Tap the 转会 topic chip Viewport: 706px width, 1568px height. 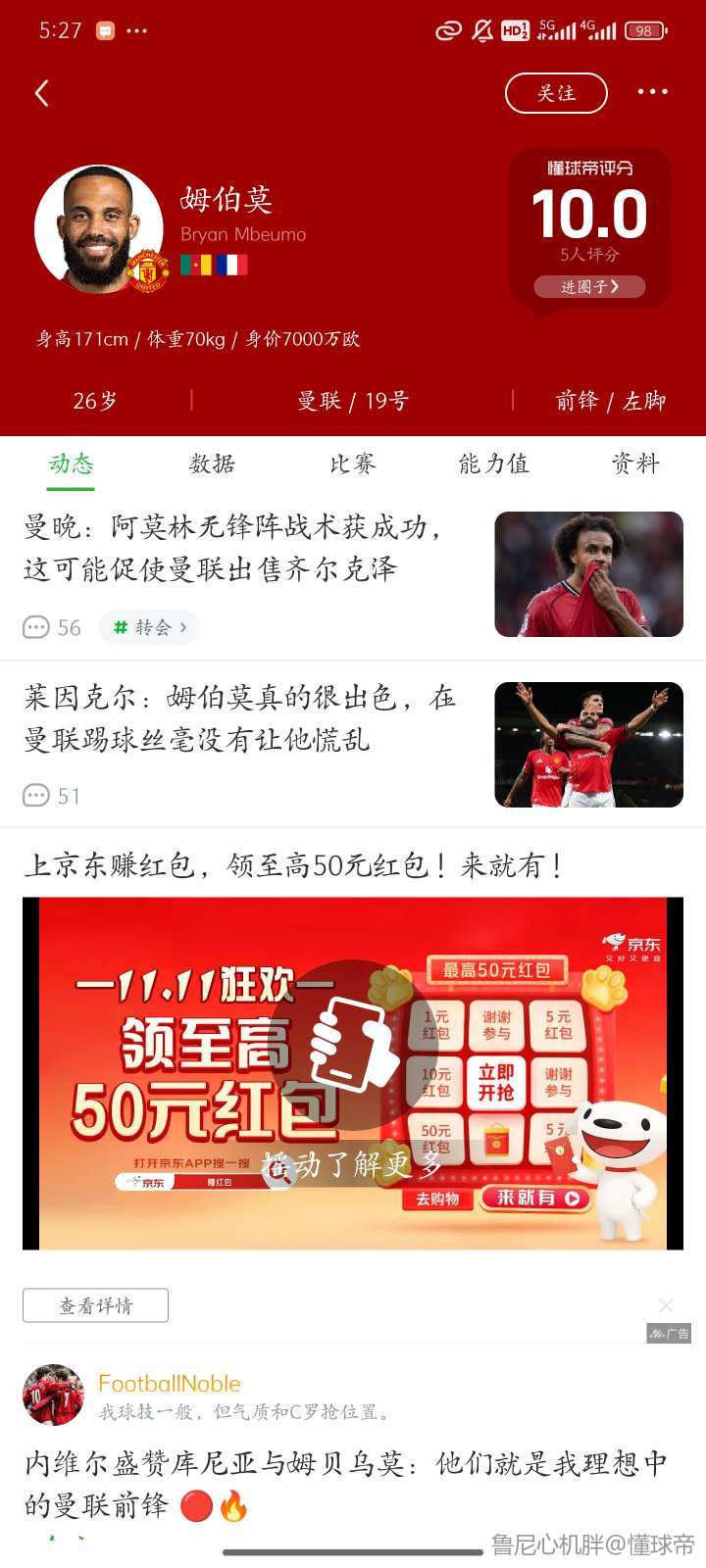pyautogui.click(x=149, y=627)
